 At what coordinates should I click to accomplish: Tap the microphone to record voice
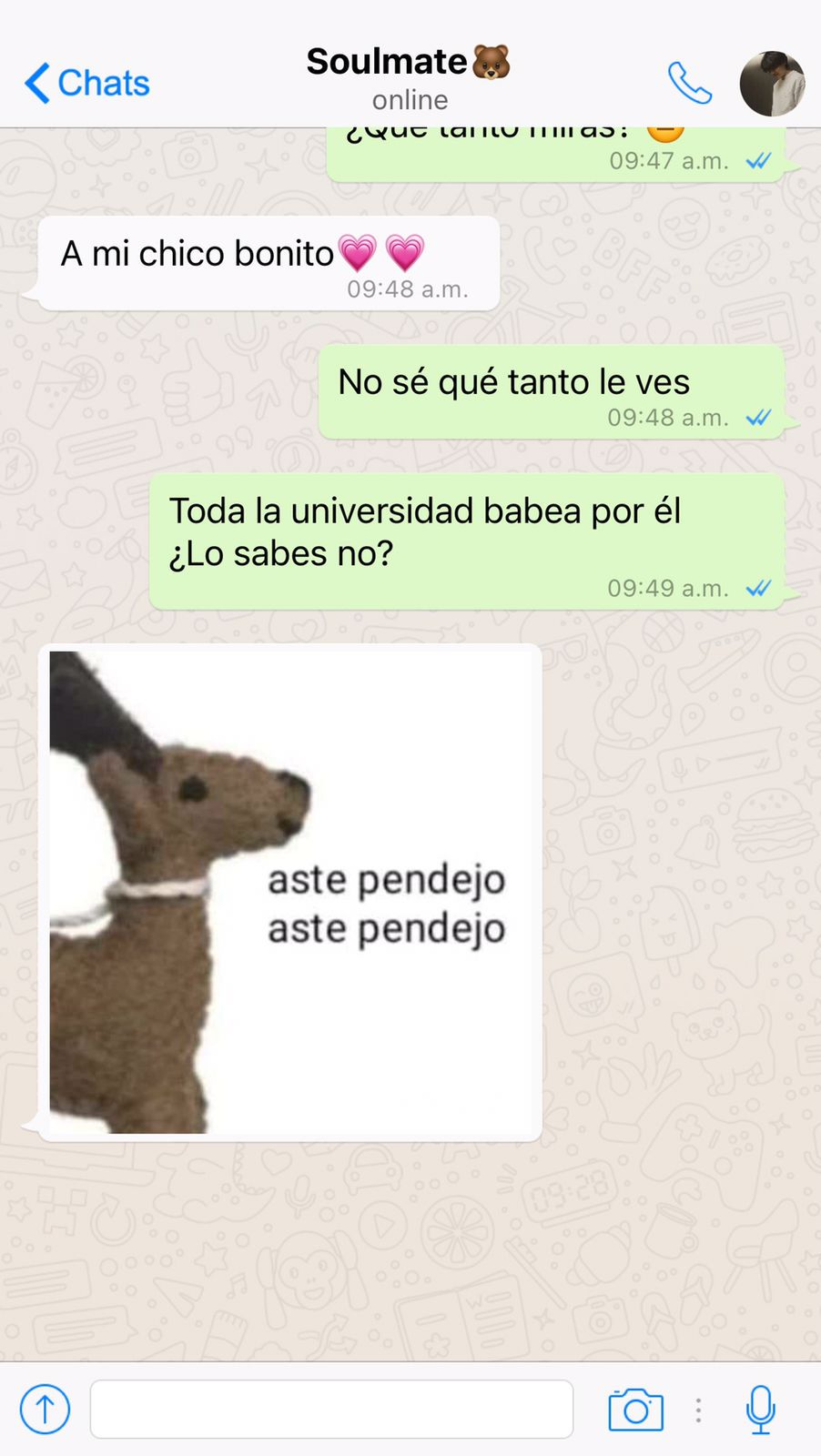(x=760, y=1409)
